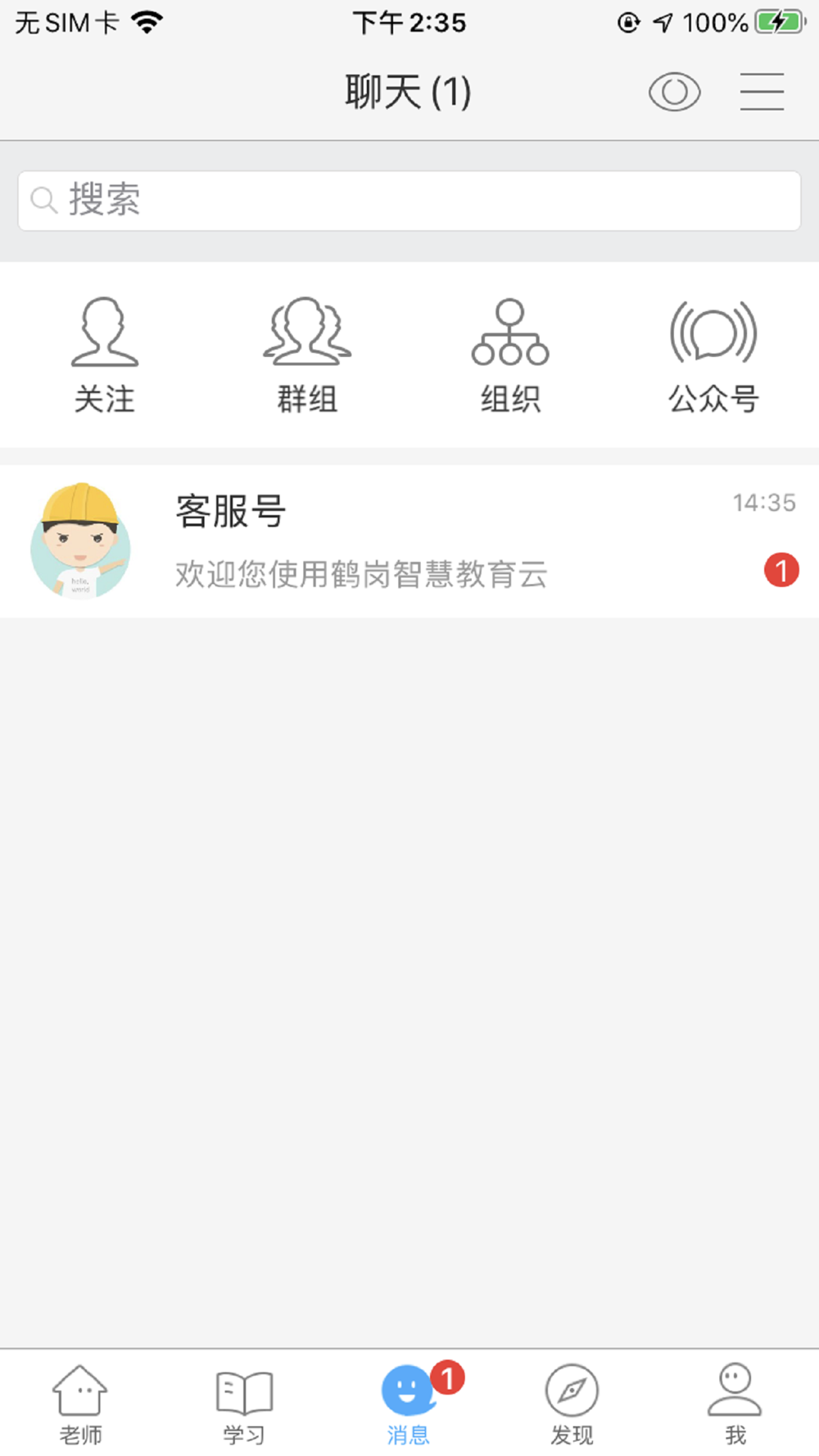The image size is (819, 1456).
Task: Open the hamburger menu icon
Action: [762, 92]
